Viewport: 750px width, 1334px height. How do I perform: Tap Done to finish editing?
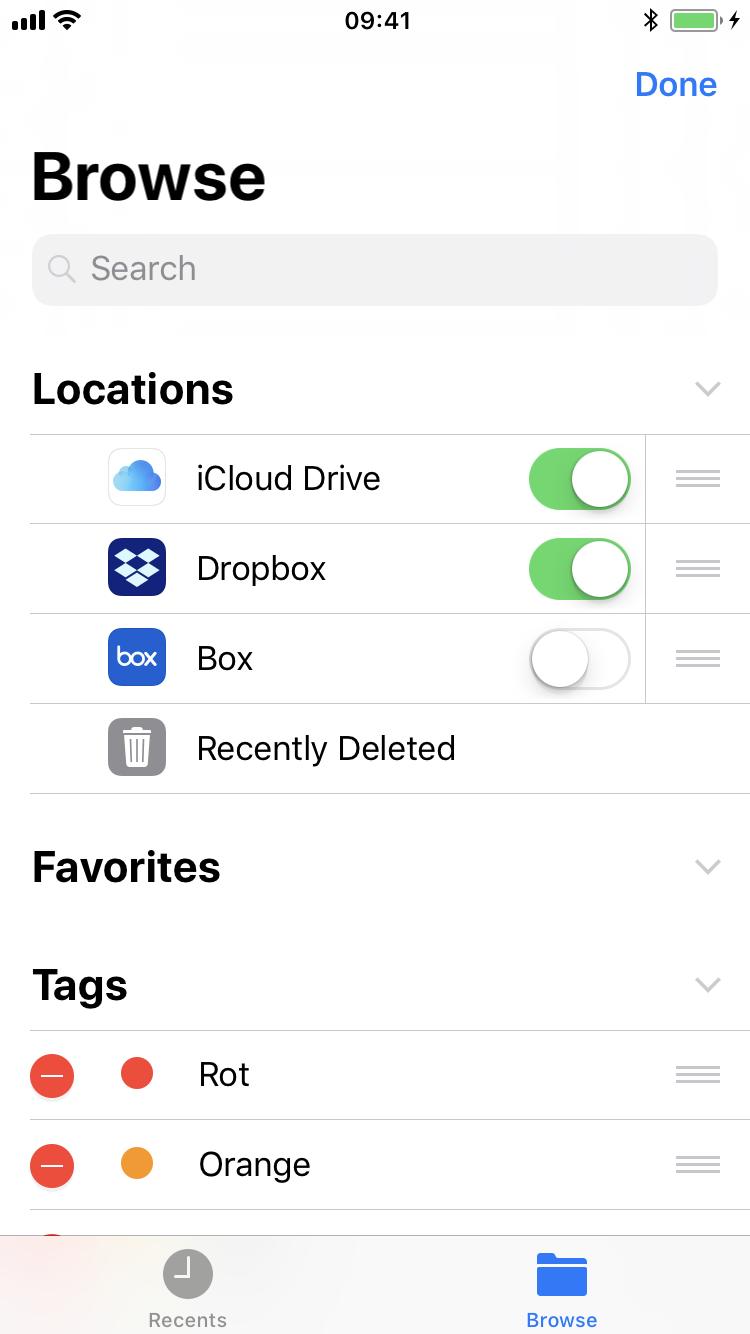tap(676, 85)
